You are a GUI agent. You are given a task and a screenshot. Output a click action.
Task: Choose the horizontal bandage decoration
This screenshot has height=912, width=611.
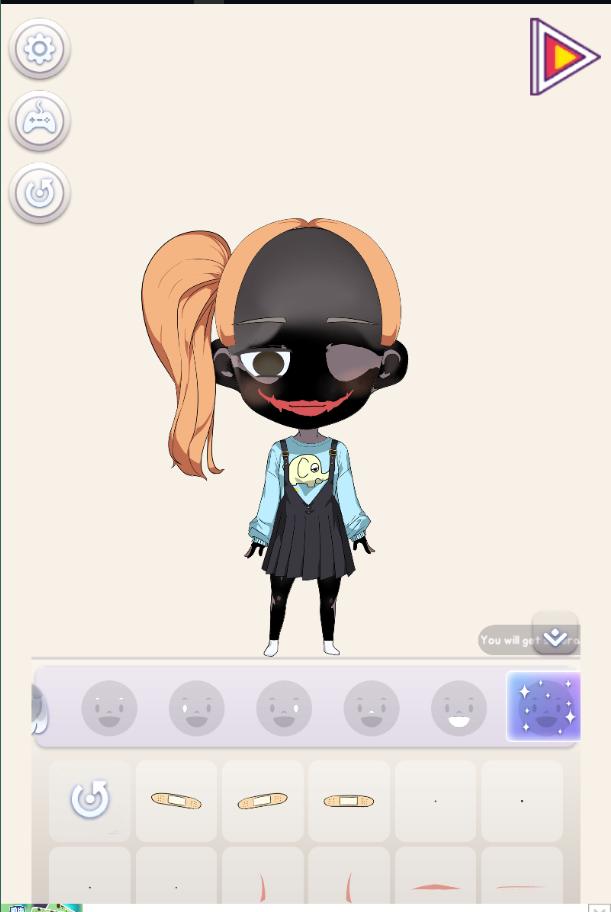pyautogui.click(x=348, y=801)
